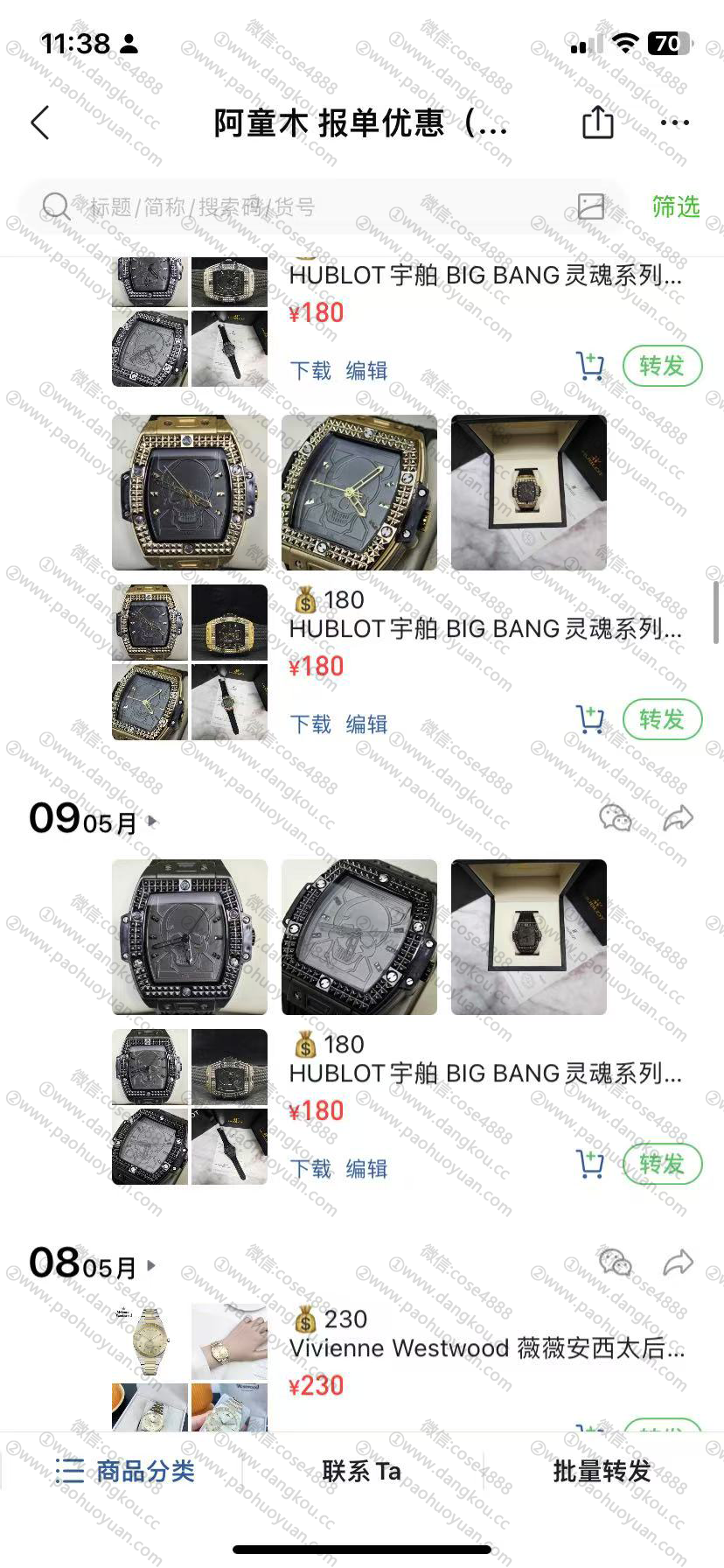This screenshot has height=1568, width=724.
Task: Start 批量转发 batch forwarding
Action: [602, 1471]
